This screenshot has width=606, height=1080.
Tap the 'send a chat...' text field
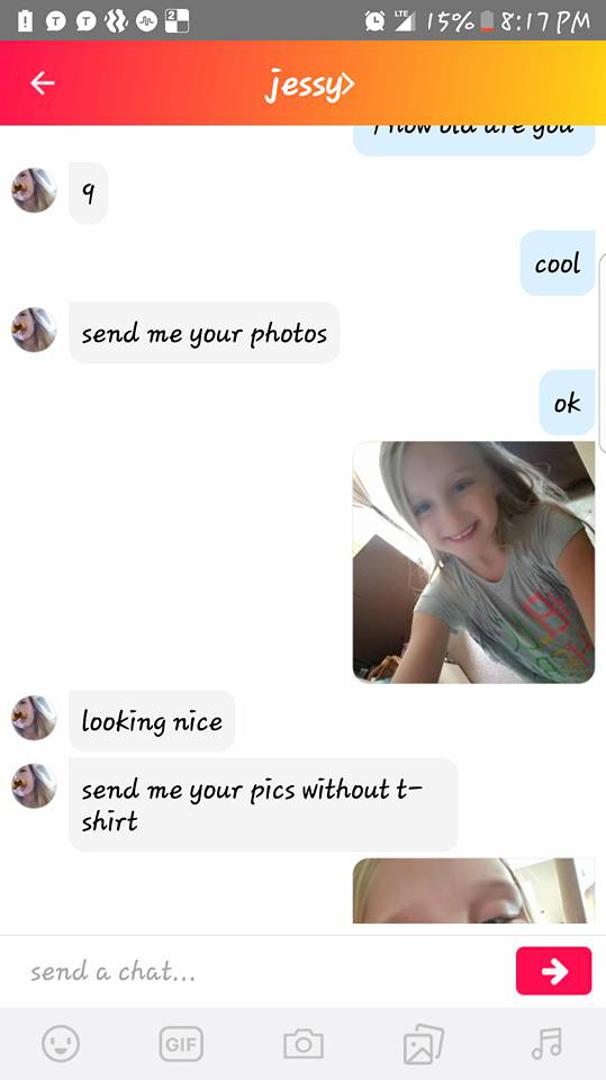260,971
